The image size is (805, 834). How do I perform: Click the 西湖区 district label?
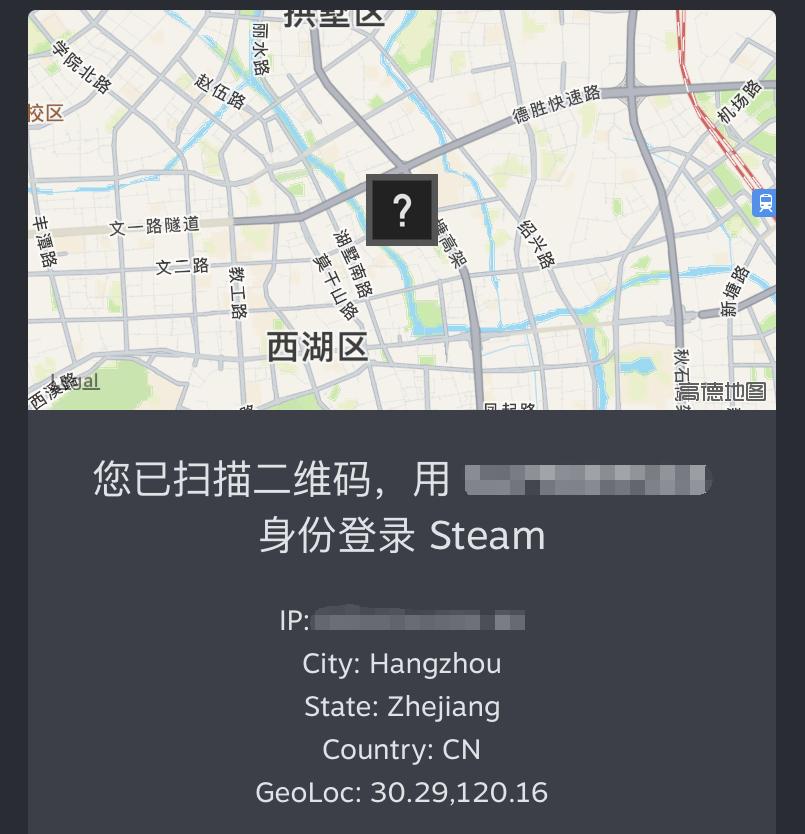click(317, 346)
